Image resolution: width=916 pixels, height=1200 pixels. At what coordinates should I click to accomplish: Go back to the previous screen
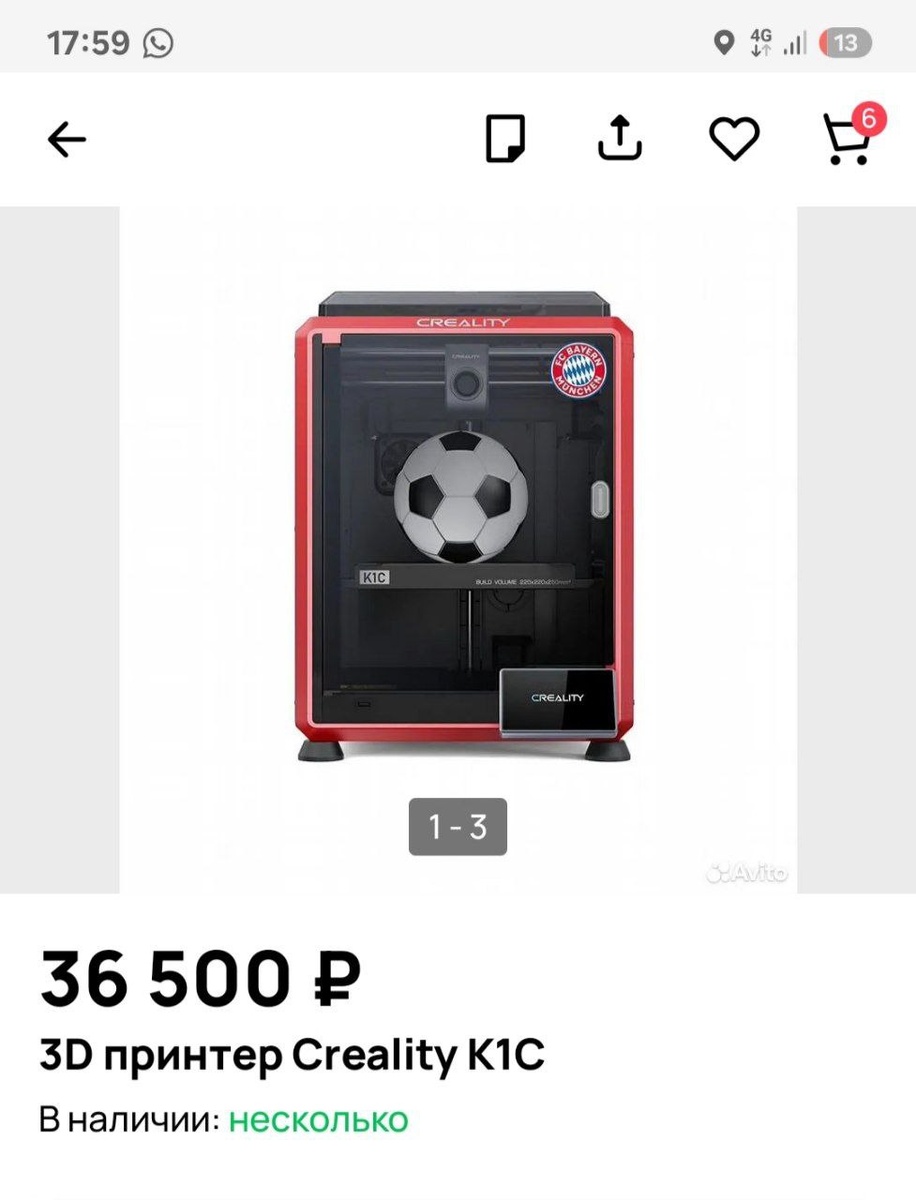[67, 140]
